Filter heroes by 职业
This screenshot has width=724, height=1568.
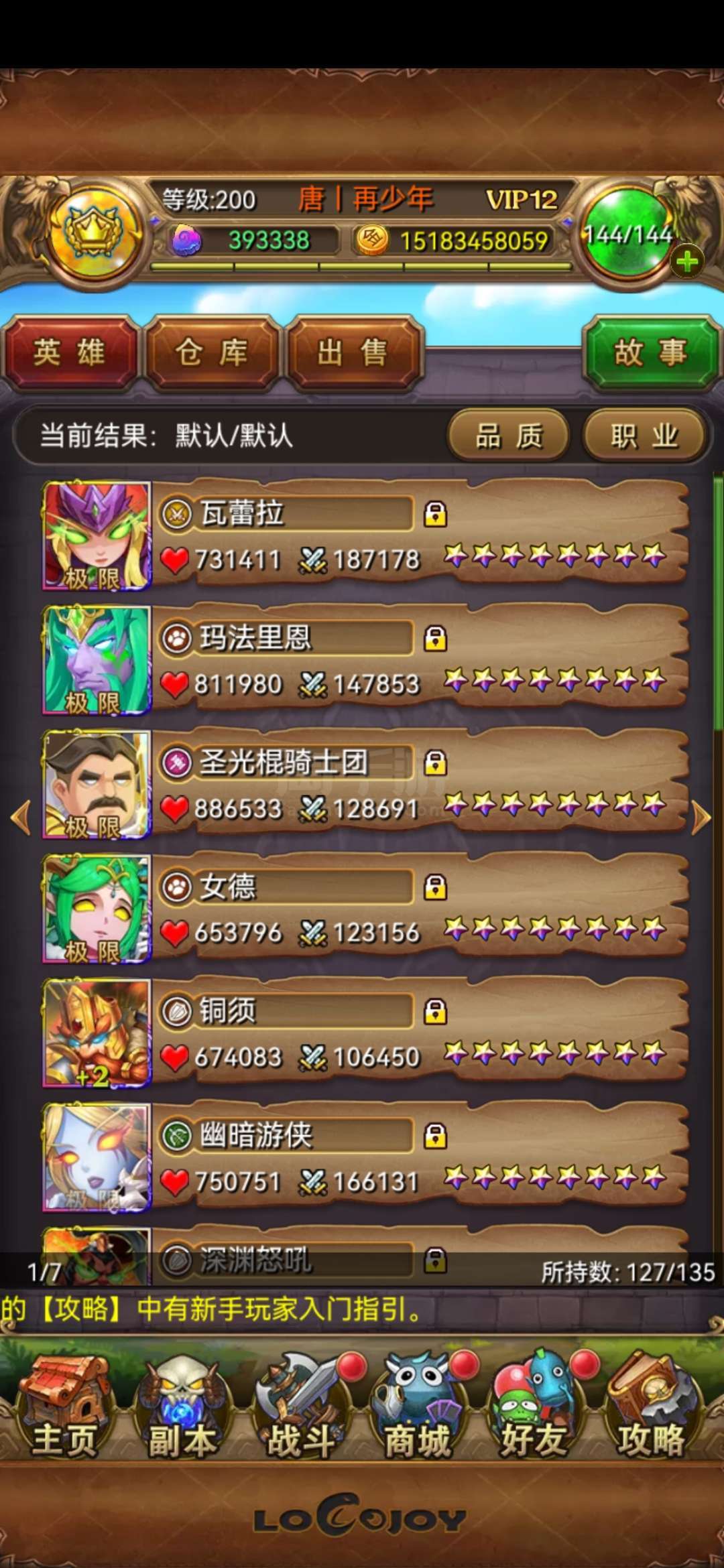pos(644,436)
